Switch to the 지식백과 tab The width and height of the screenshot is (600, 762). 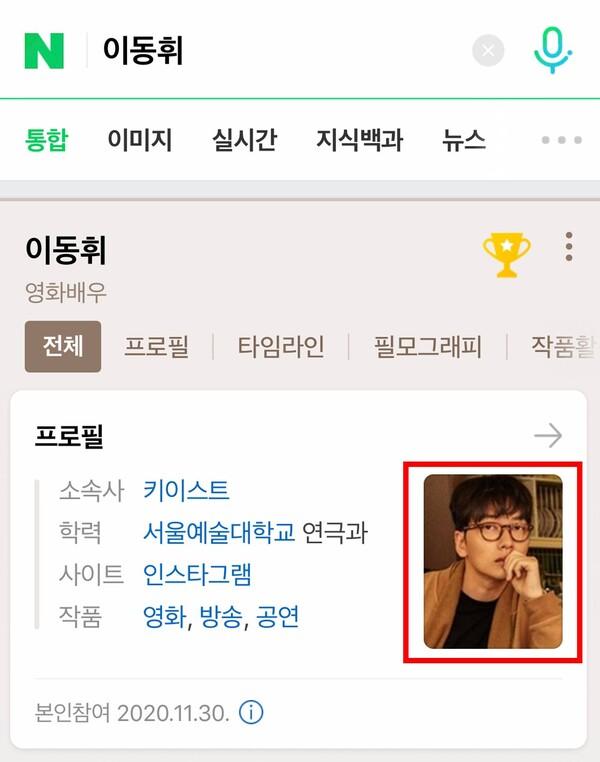[x=359, y=141]
